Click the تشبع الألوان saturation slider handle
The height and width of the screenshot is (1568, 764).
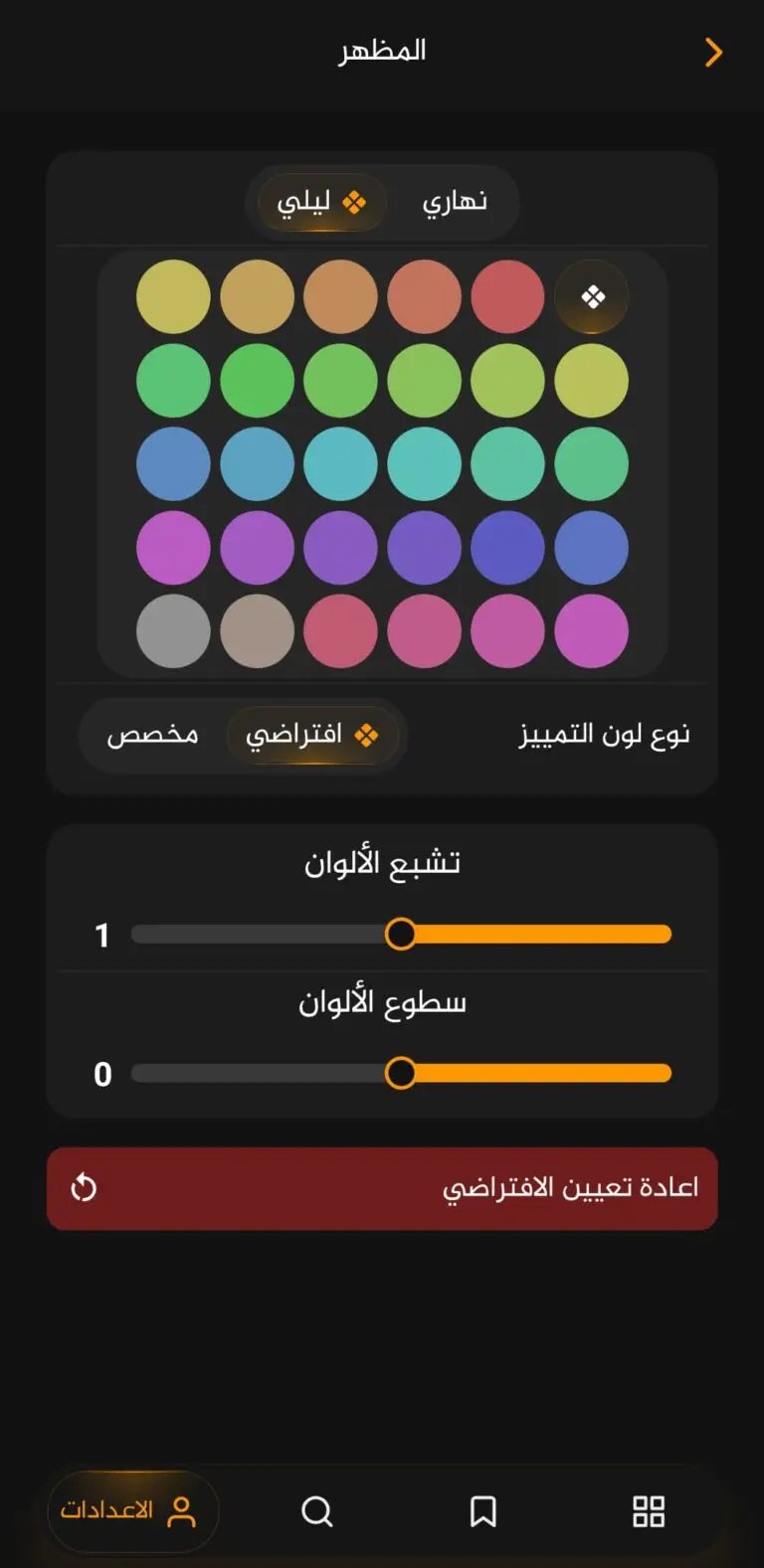(403, 935)
